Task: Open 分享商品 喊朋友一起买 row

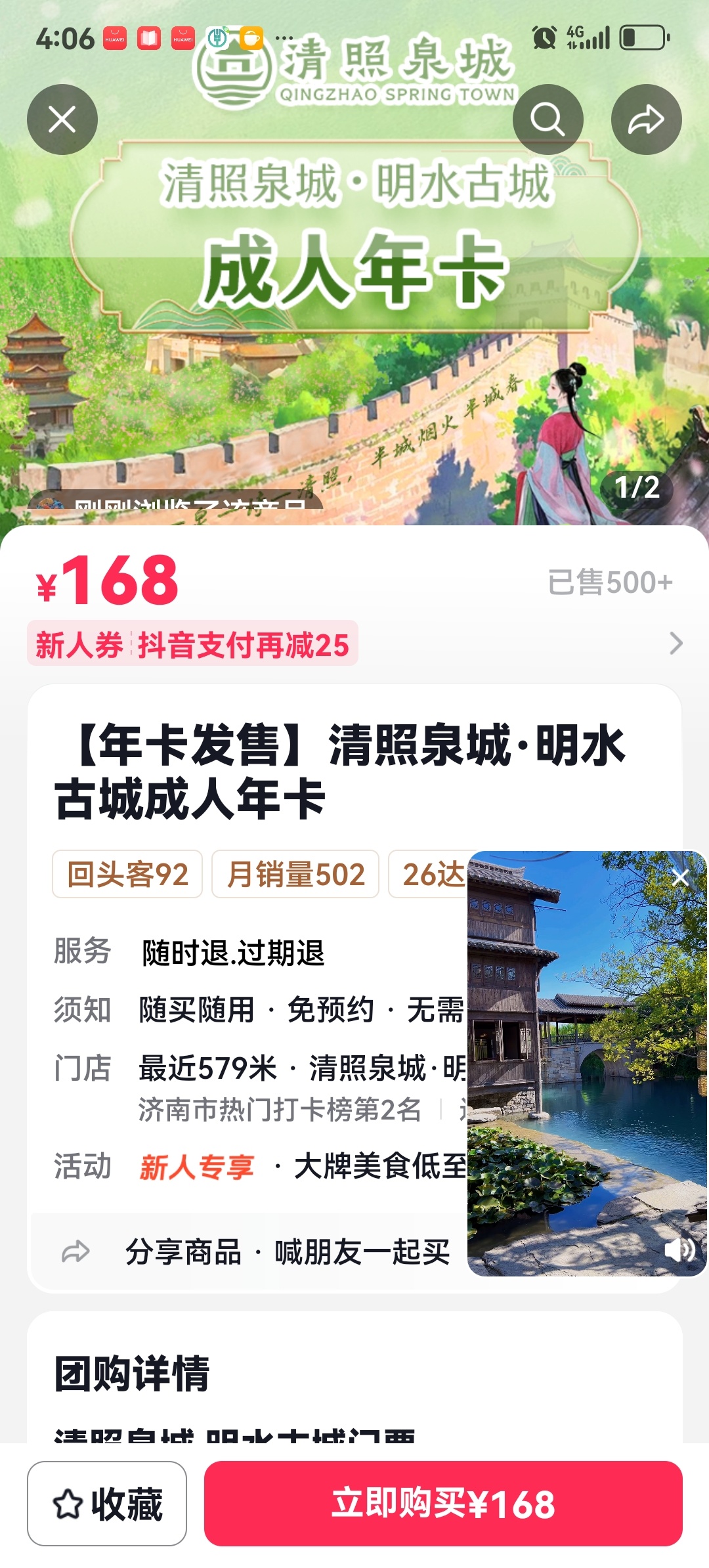Action: pos(256,1252)
